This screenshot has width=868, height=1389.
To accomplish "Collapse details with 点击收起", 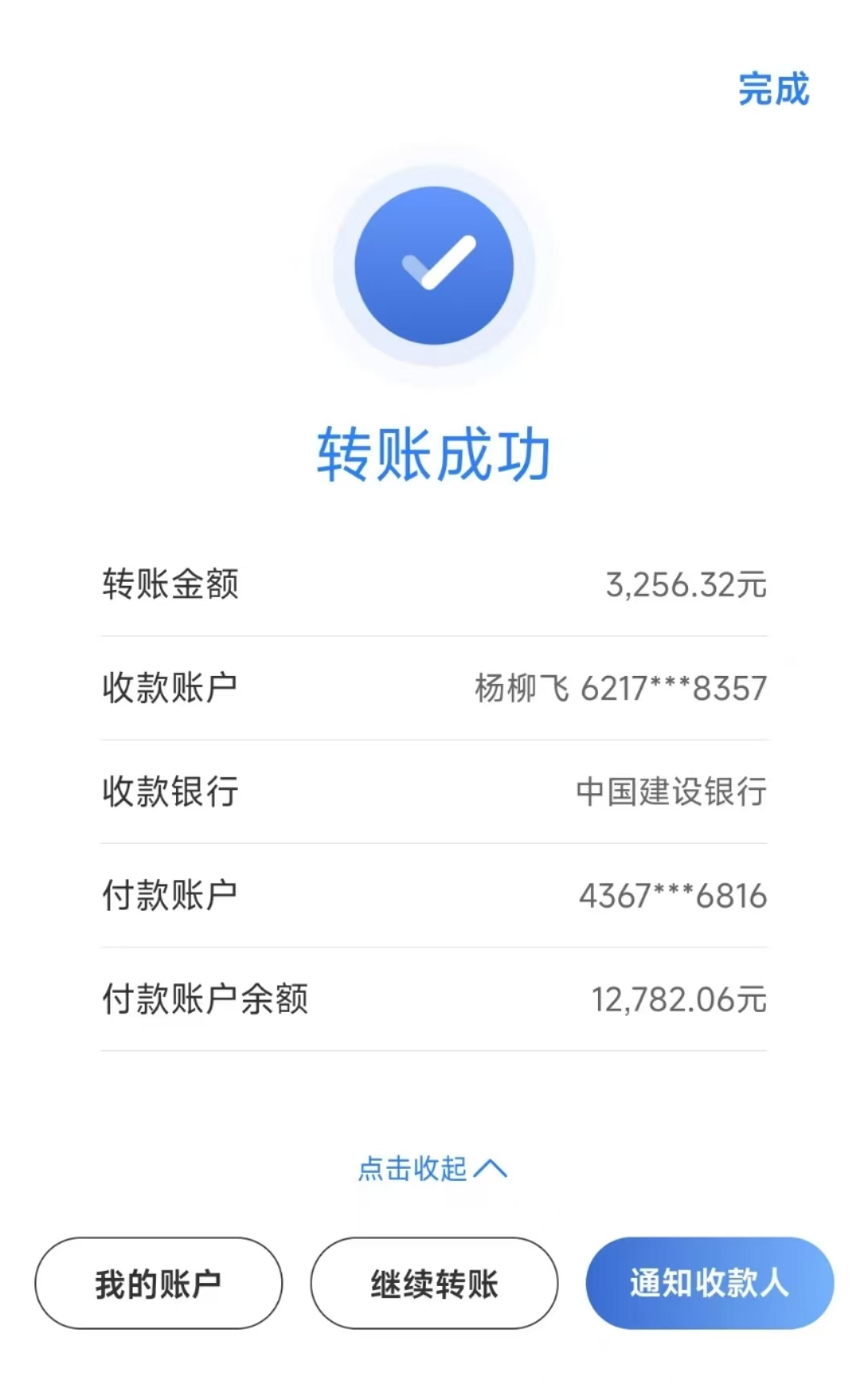I will pos(432,1168).
